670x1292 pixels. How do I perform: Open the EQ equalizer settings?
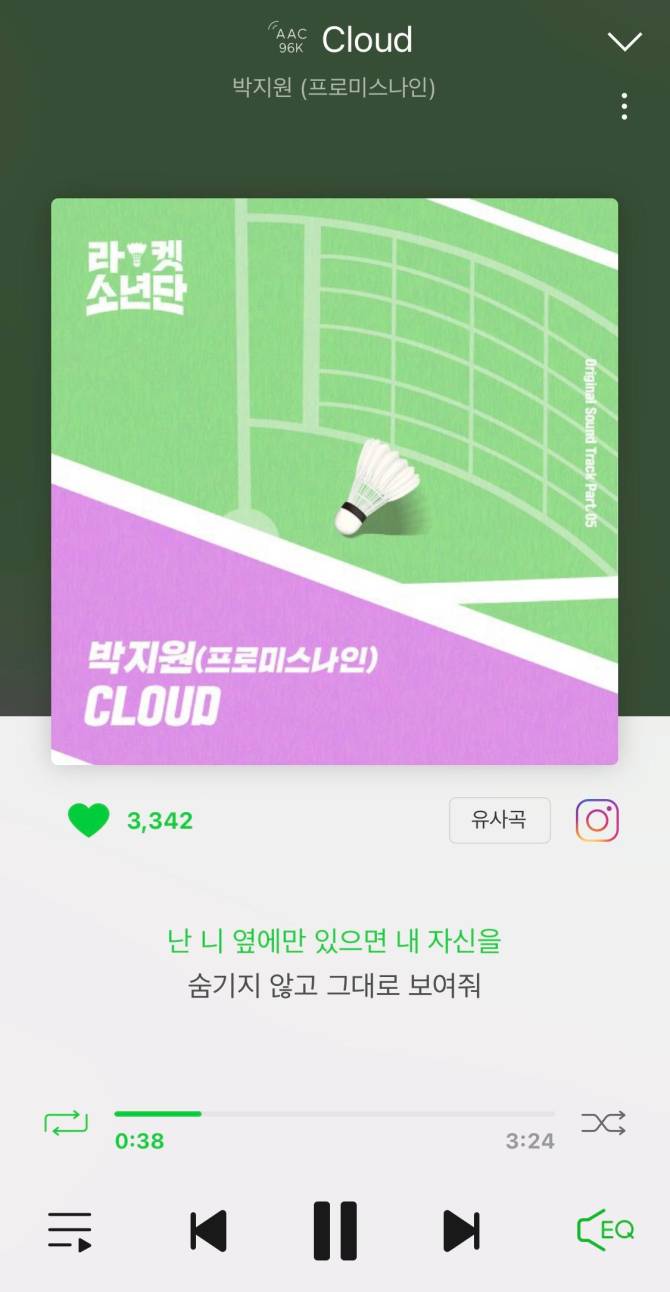coord(605,1230)
